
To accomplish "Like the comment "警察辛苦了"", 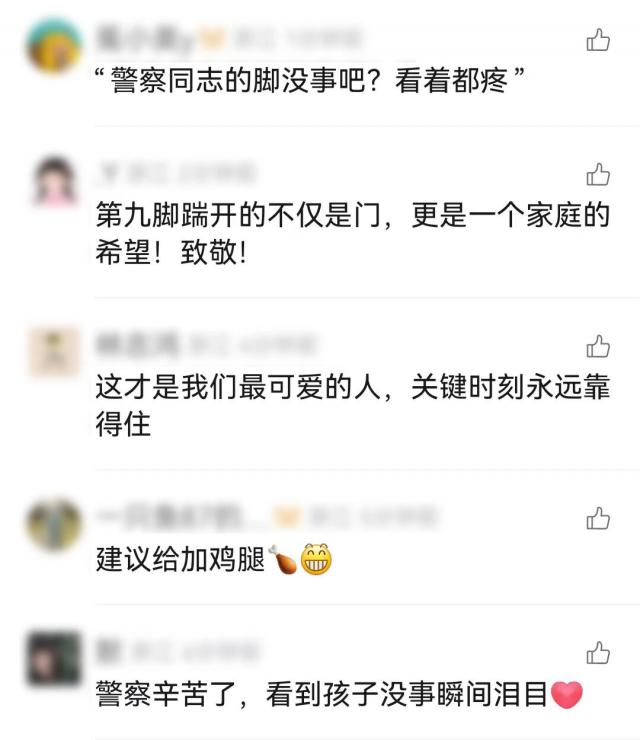I will coord(598,653).
